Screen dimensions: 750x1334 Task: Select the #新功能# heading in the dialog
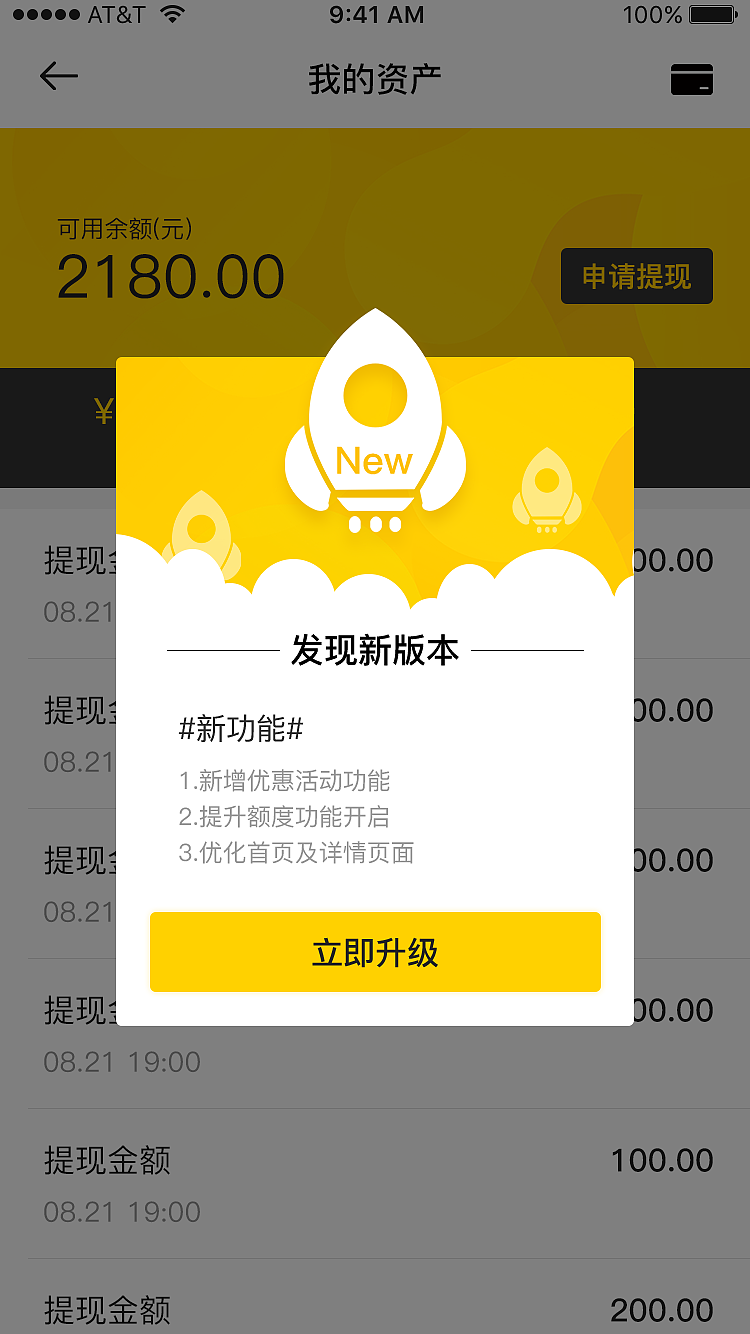[x=239, y=730]
